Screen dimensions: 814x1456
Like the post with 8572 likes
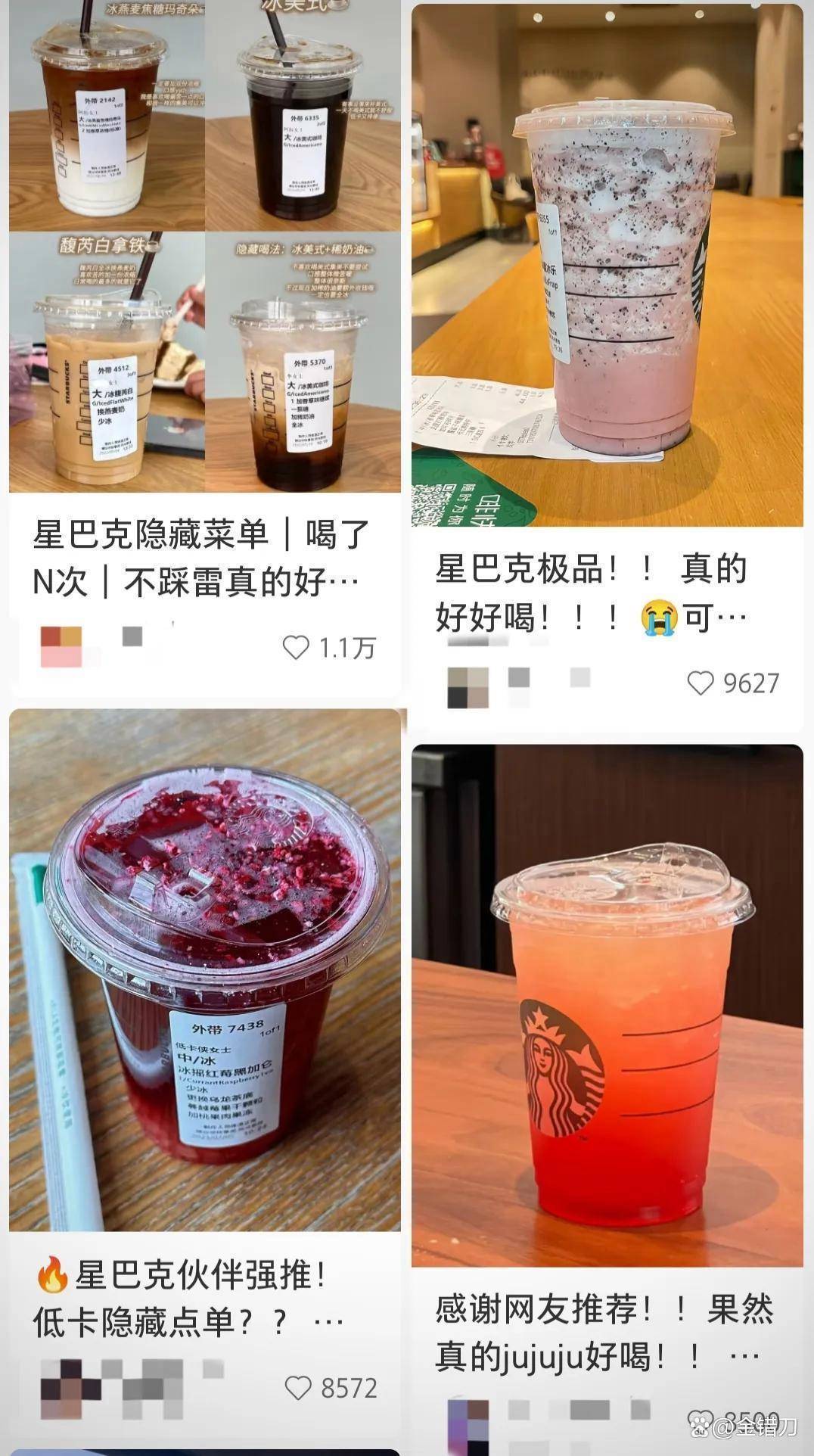pyautogui.click(x=298, y=1387)
